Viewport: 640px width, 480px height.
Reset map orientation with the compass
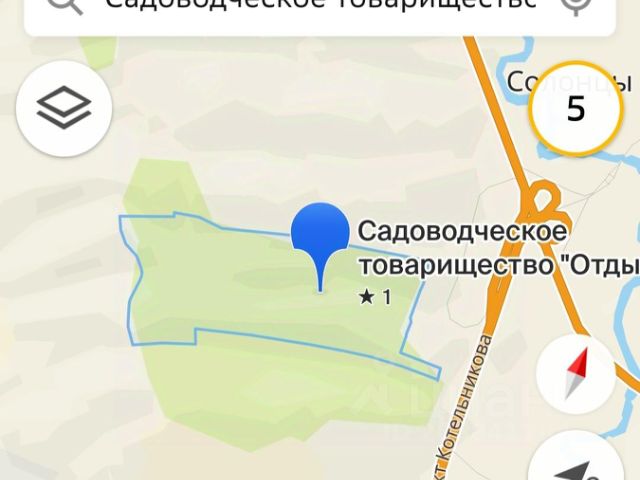[x=575, y=375]
